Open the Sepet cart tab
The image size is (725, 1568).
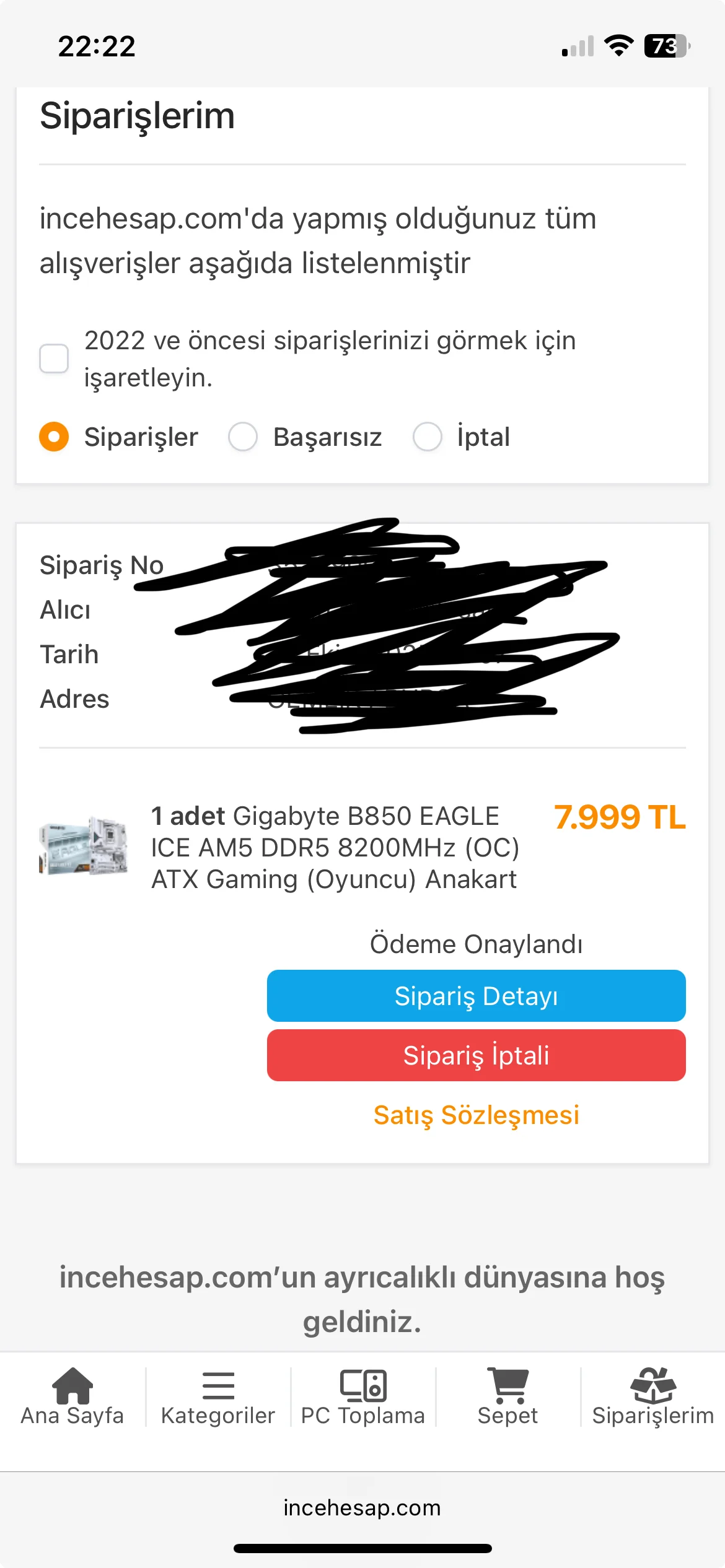tap(508, 1397)
